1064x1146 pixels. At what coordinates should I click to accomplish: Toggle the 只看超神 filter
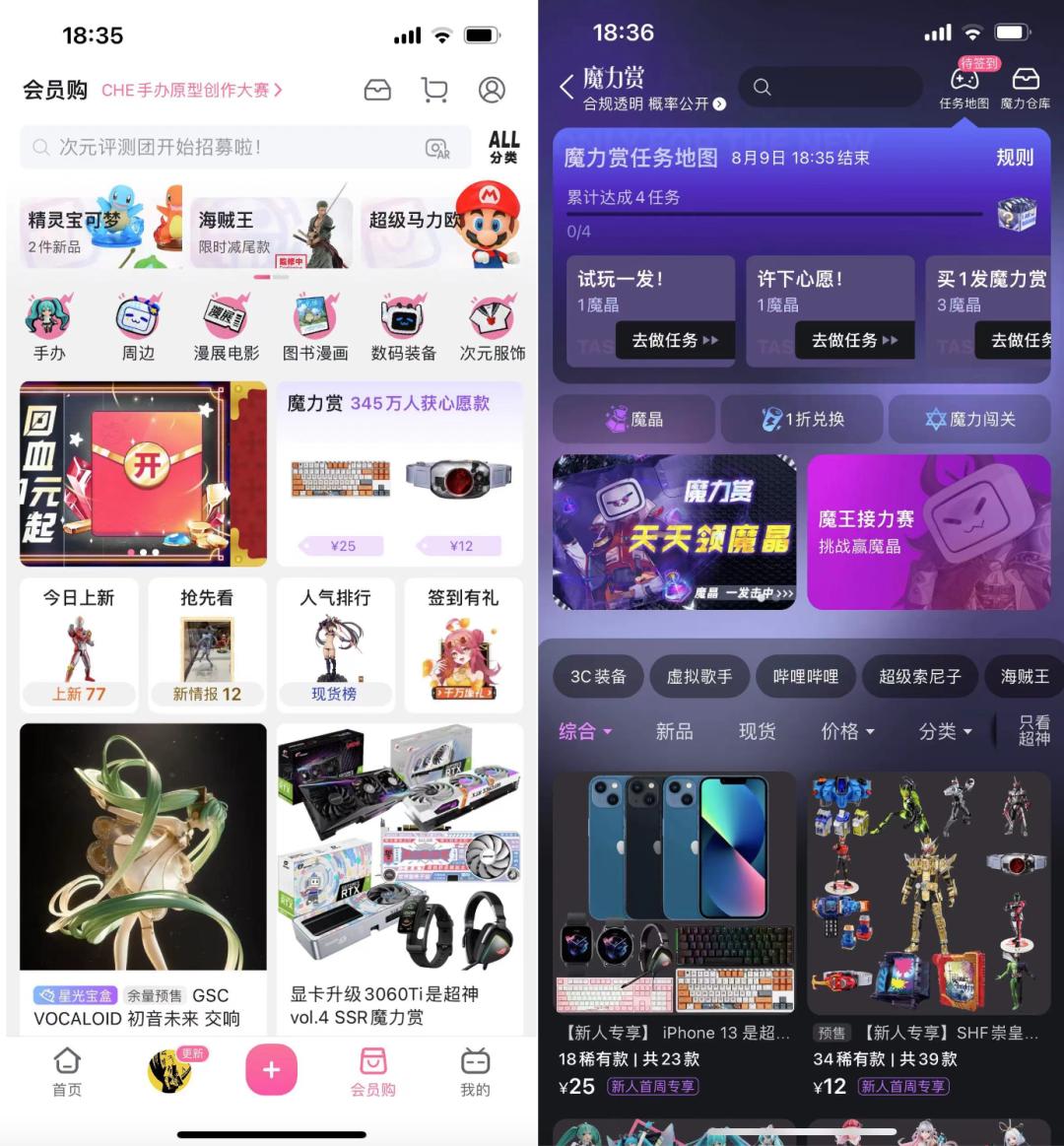[x=1032, y=731]
